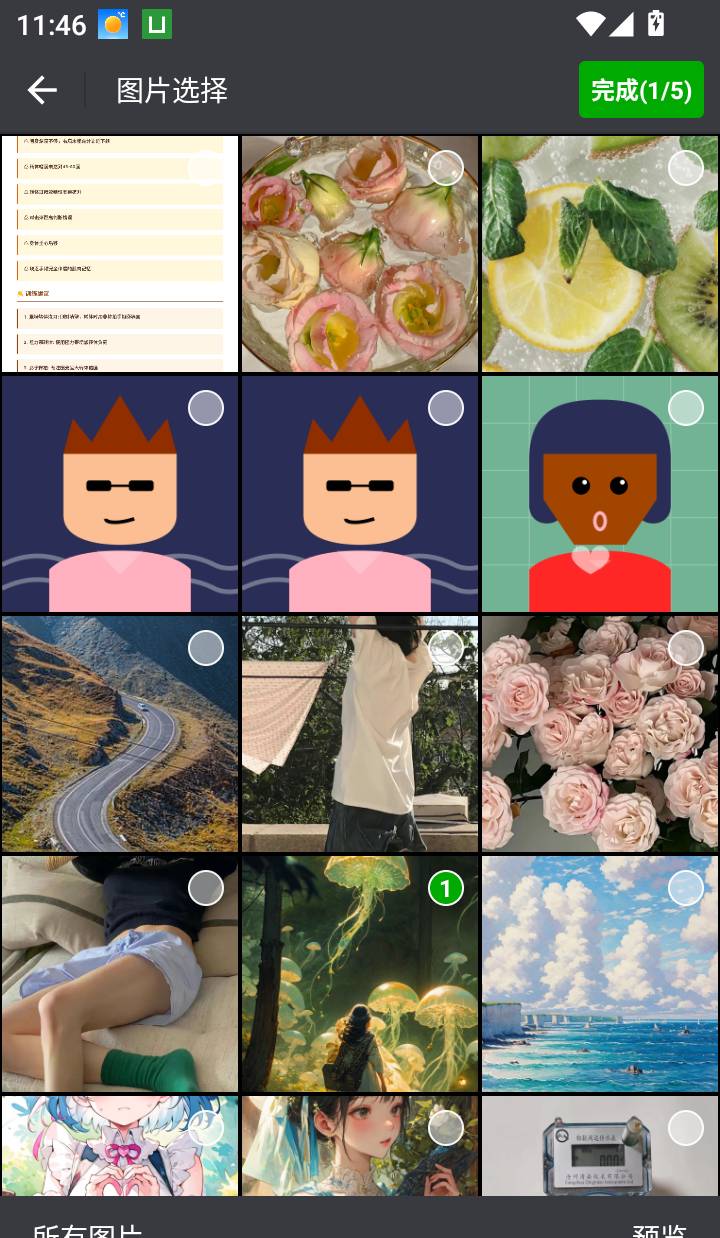Tick the green socks photo

pyautogui.click(x=206, y=888)
